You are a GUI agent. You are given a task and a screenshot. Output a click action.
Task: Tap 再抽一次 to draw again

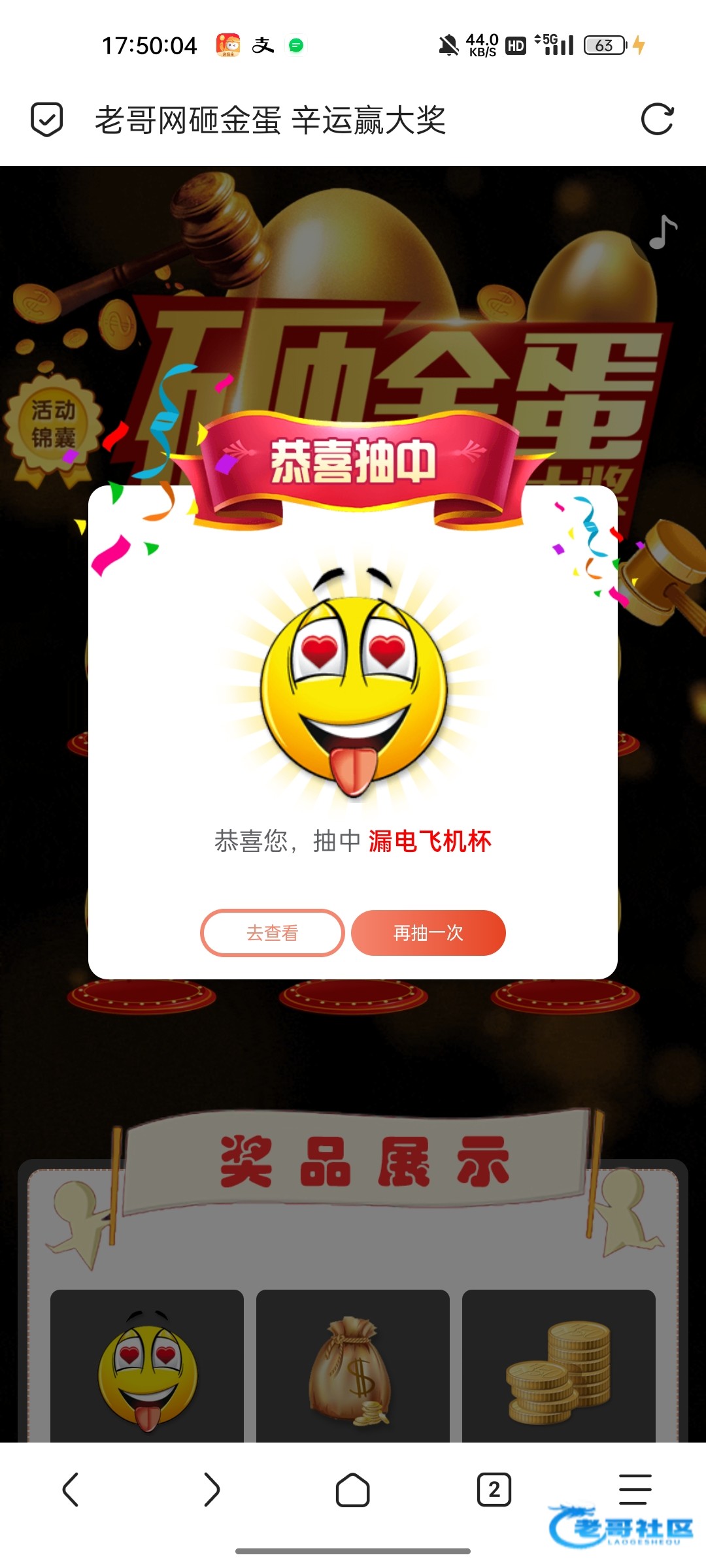[x=428, y=933]
